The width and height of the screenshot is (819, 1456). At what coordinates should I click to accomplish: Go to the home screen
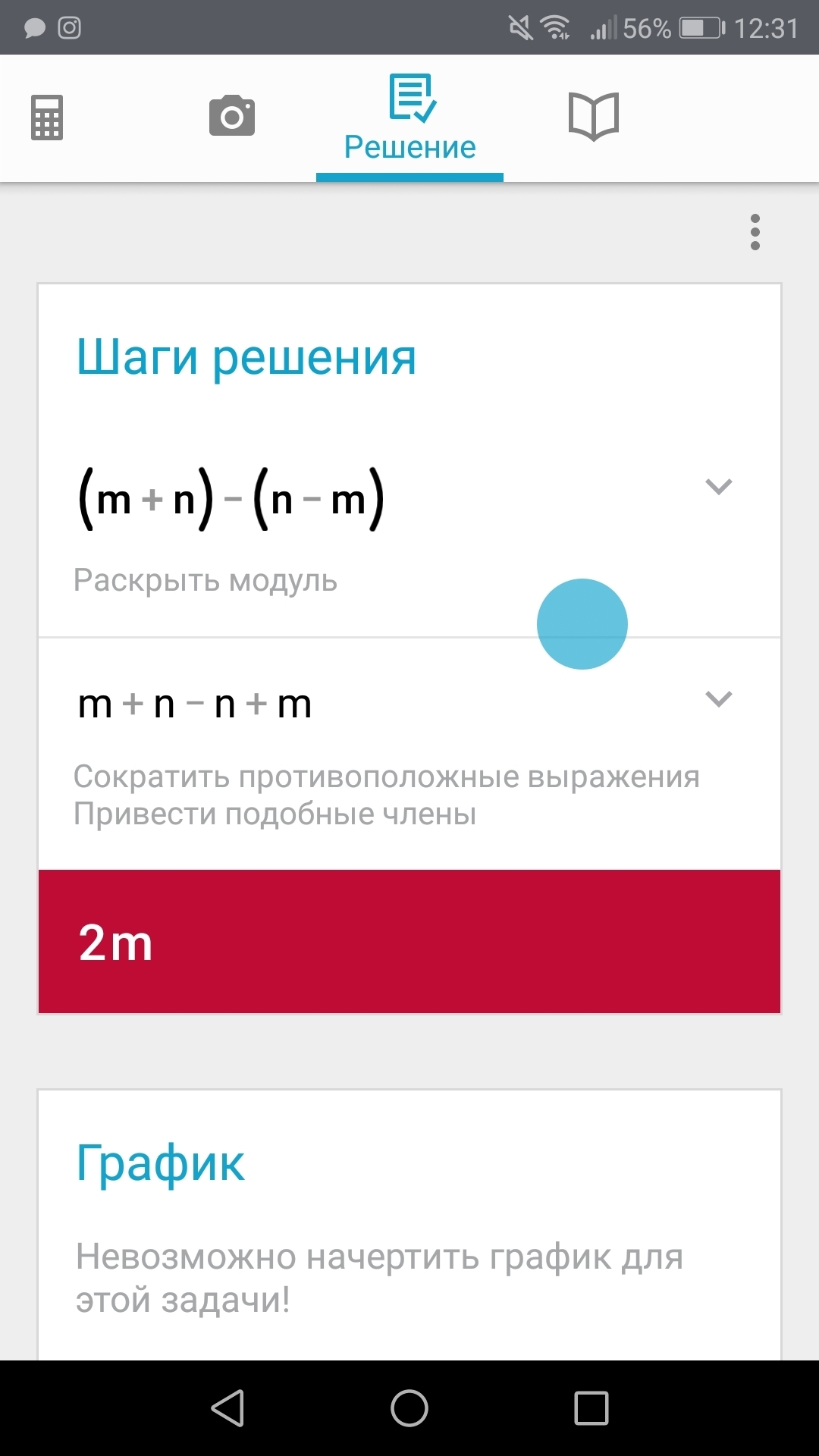(409, 1408)
